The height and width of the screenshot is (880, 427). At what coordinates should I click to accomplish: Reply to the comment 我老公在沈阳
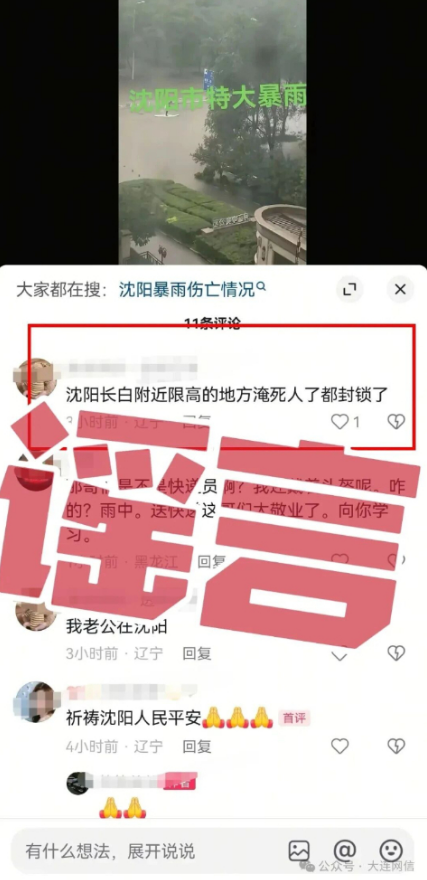pos(197,653)
